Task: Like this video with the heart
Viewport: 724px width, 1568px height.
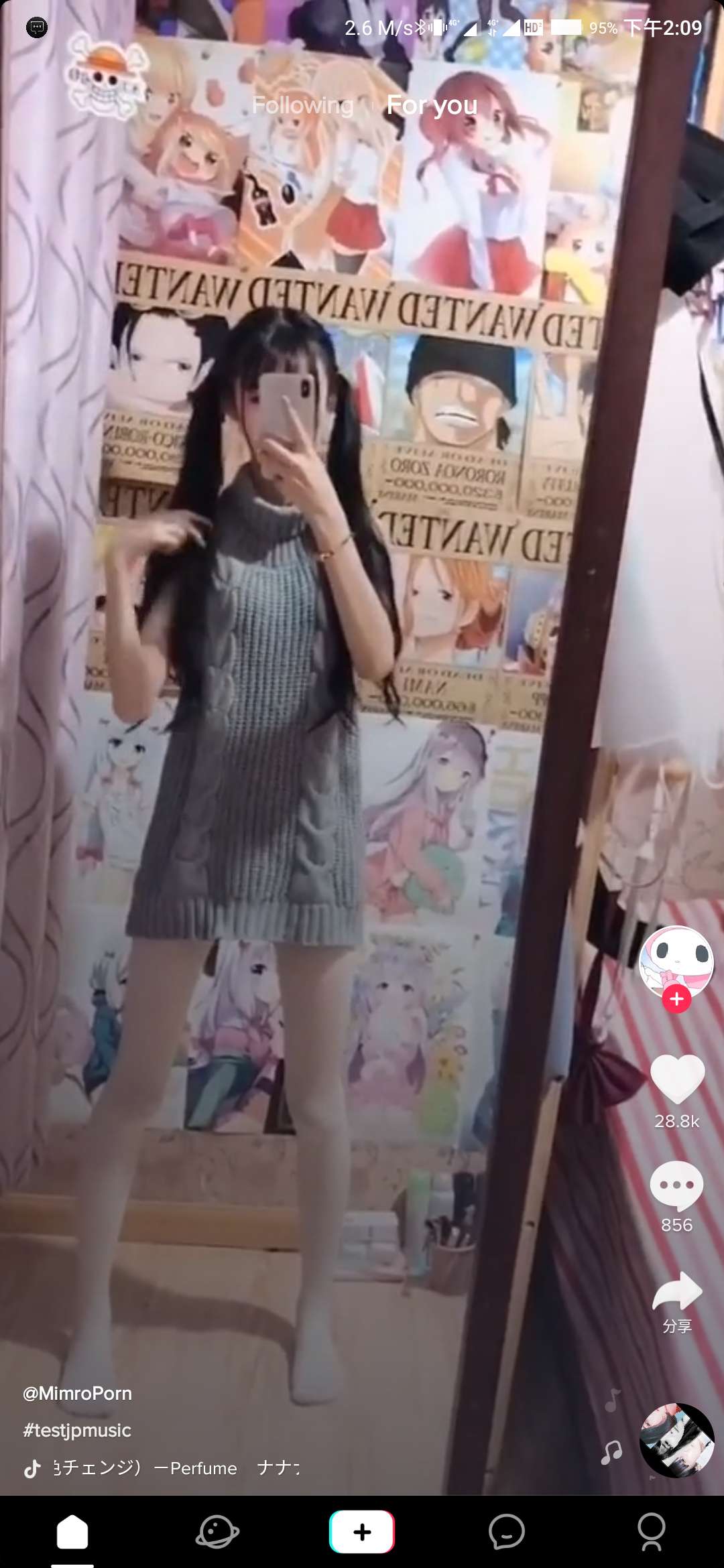Action: (677, 1080)
